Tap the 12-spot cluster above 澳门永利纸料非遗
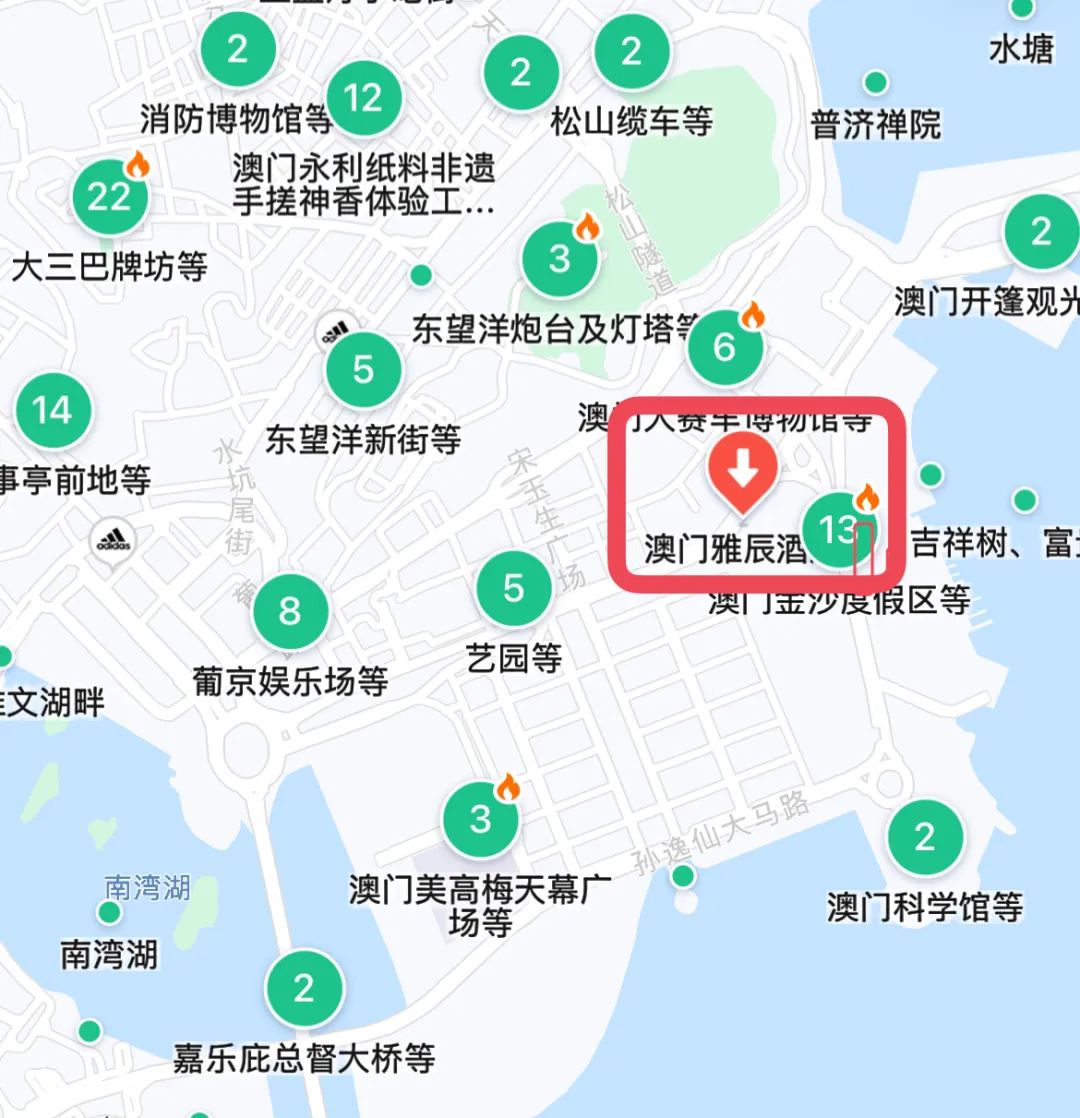Screen dimensions: 1080x1118 pyautogui.click(x=362, y=98)
